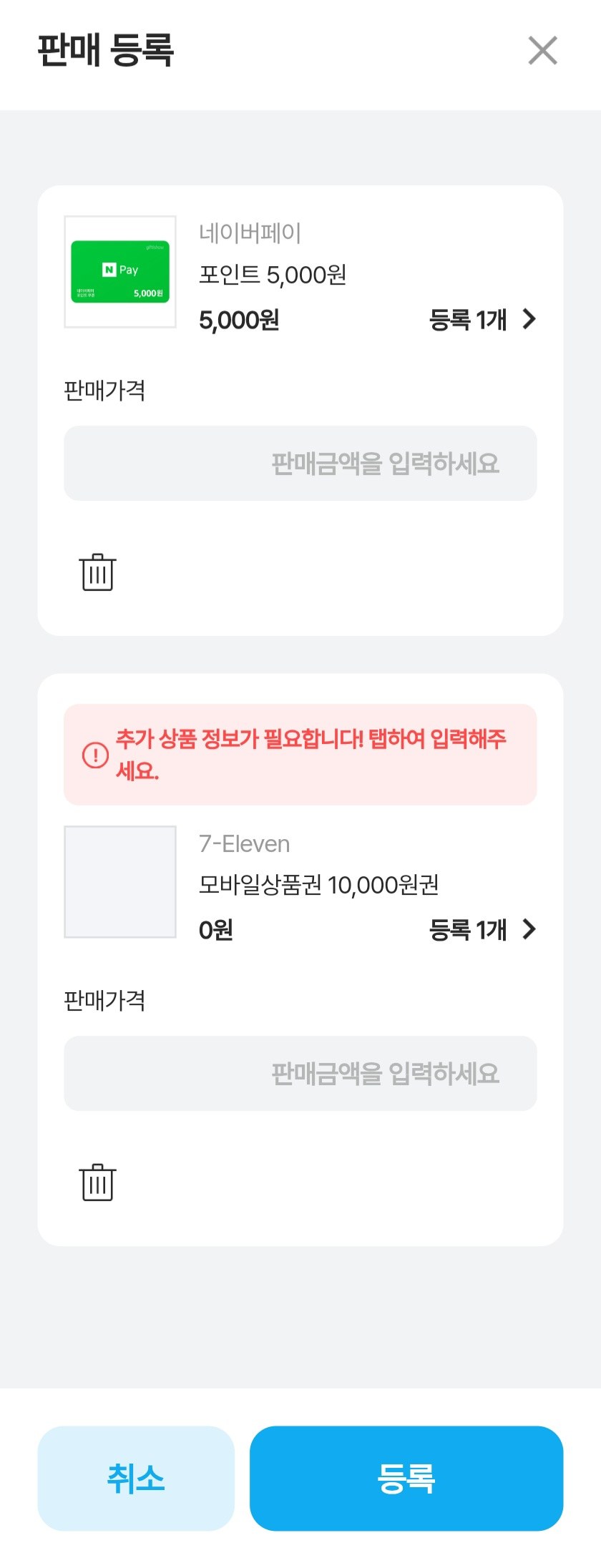Click the trash icon for the Naver Pay item
This screenshot has height=1568, width=601.
(x=99, y=570)
